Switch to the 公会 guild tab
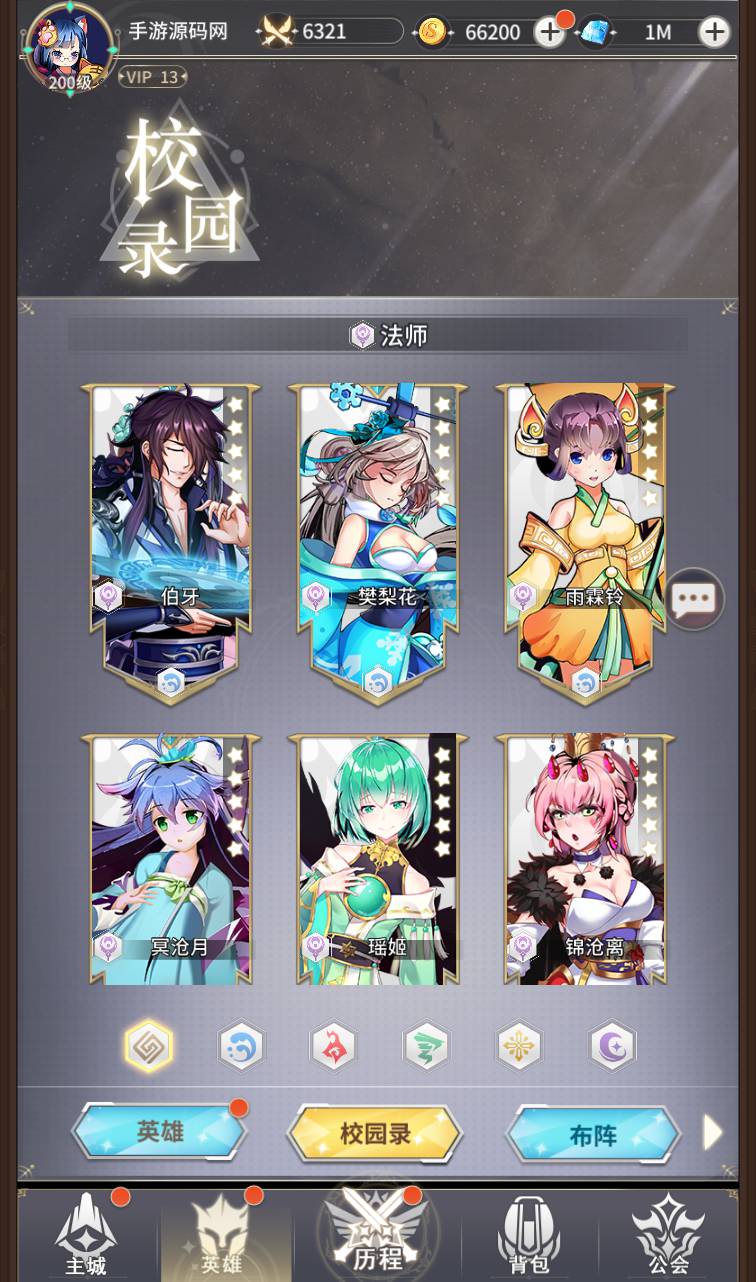 pyautogui.click(x=668, y=1236)
